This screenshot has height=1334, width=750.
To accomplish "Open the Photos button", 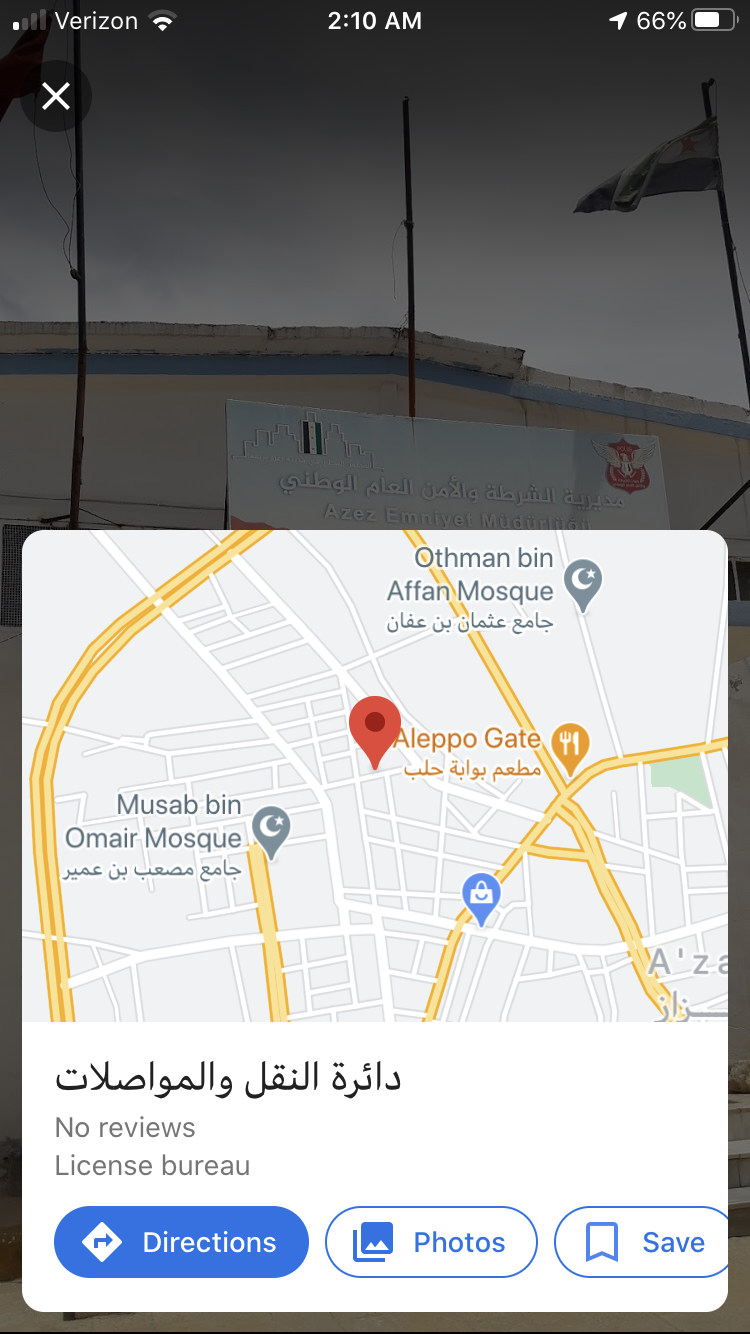I will (x=431, y=1242).
